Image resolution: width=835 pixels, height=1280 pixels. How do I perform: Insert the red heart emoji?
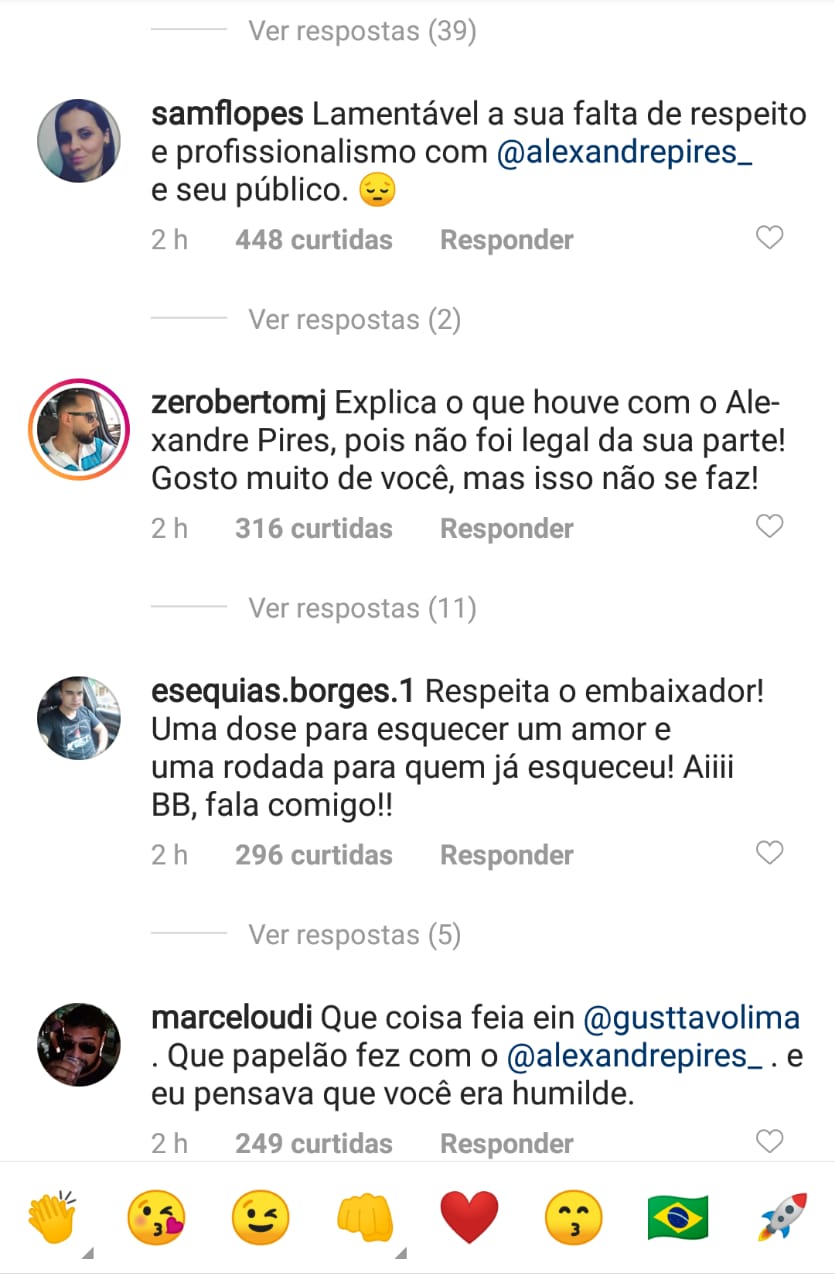click(470, 1216)
